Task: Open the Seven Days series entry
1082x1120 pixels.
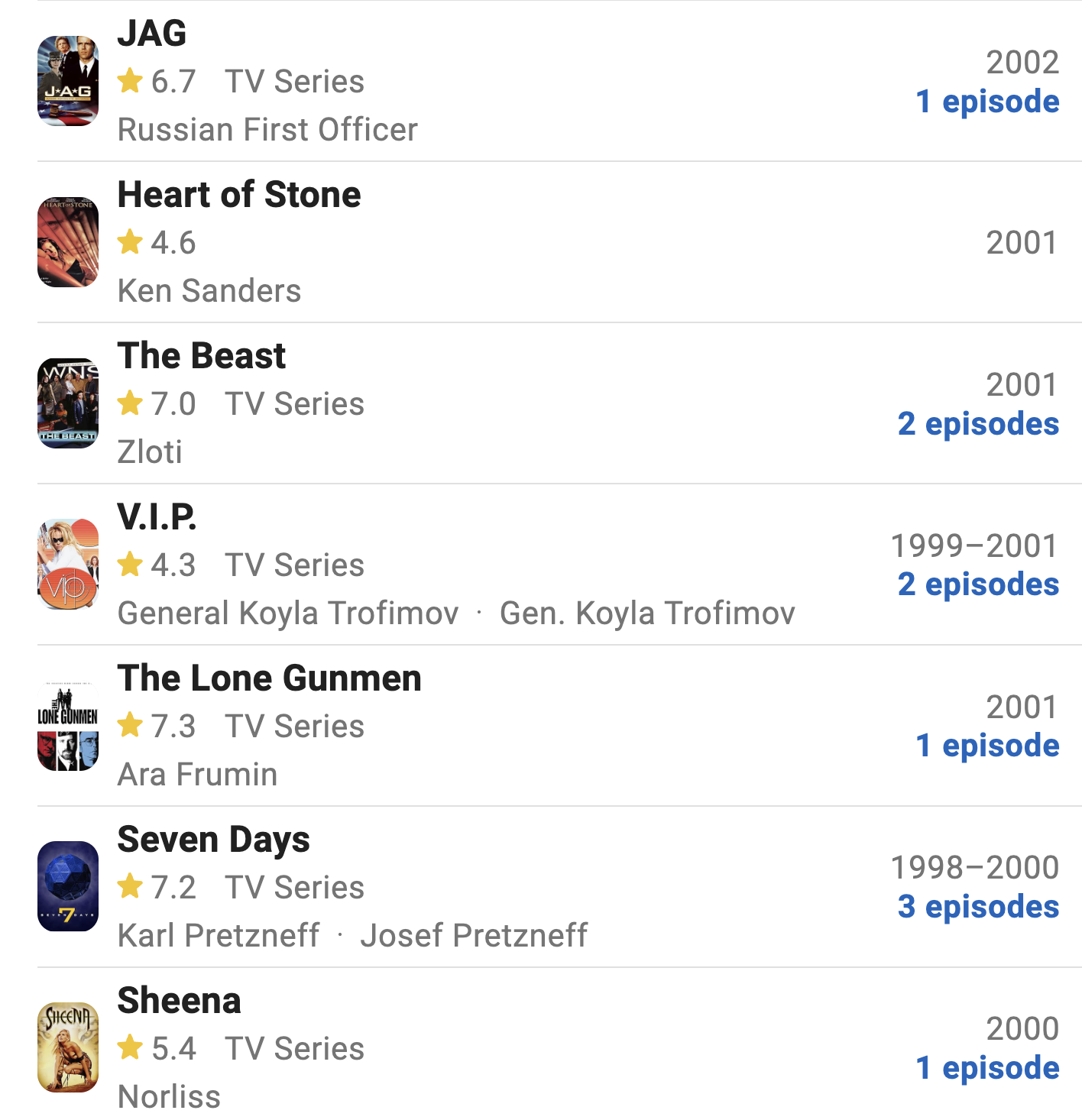Action: [213, 840]
